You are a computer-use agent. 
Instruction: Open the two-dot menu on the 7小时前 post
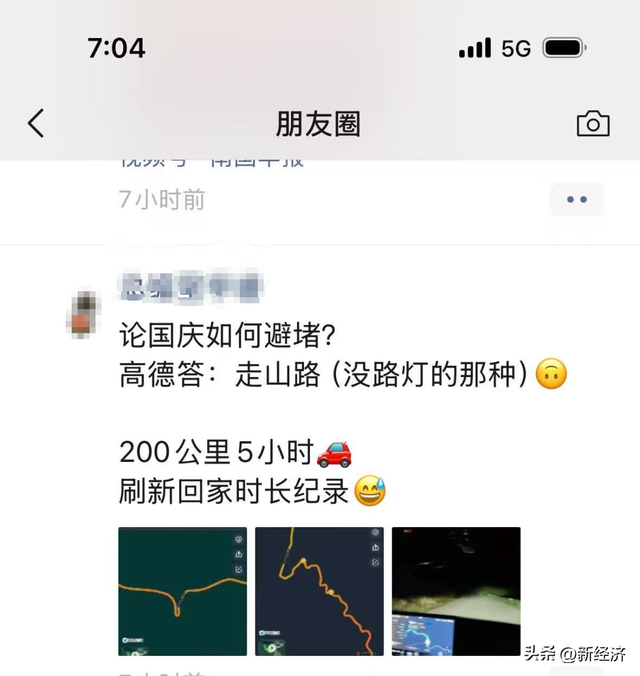pos(577,200)
